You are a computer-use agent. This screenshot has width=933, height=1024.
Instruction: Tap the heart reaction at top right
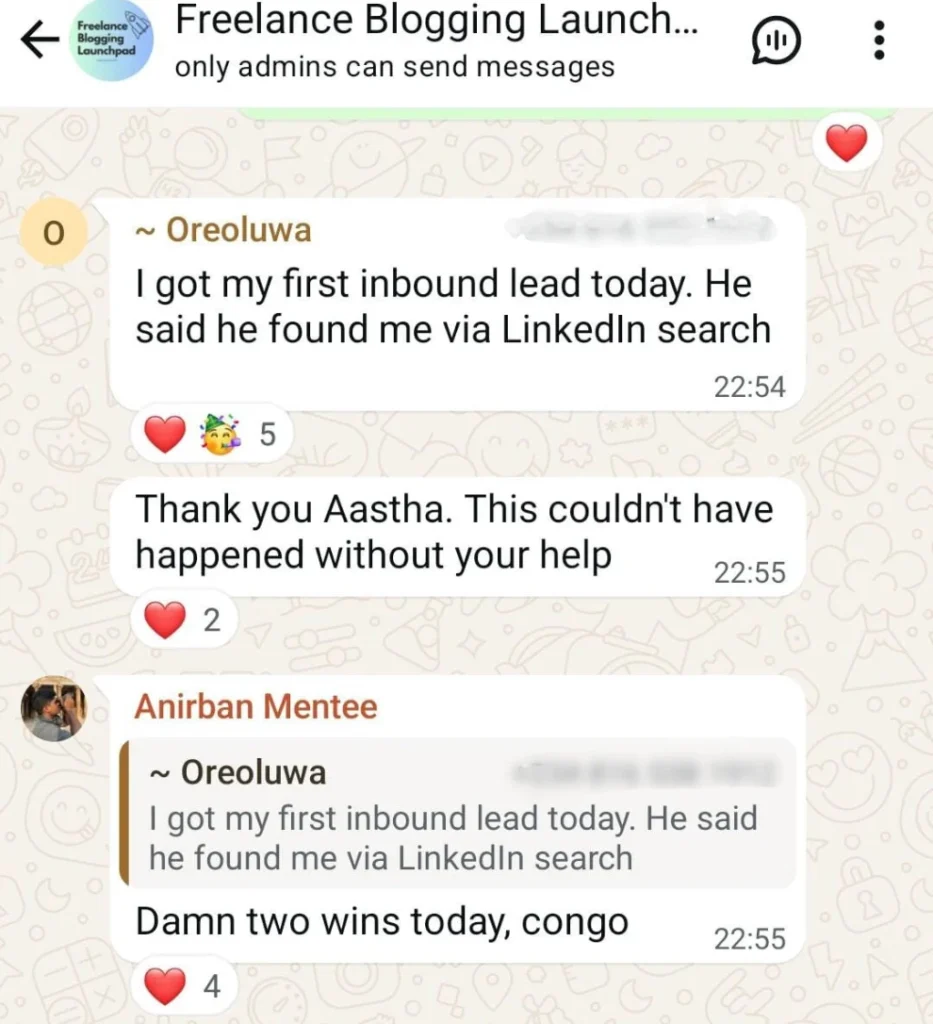846,145
